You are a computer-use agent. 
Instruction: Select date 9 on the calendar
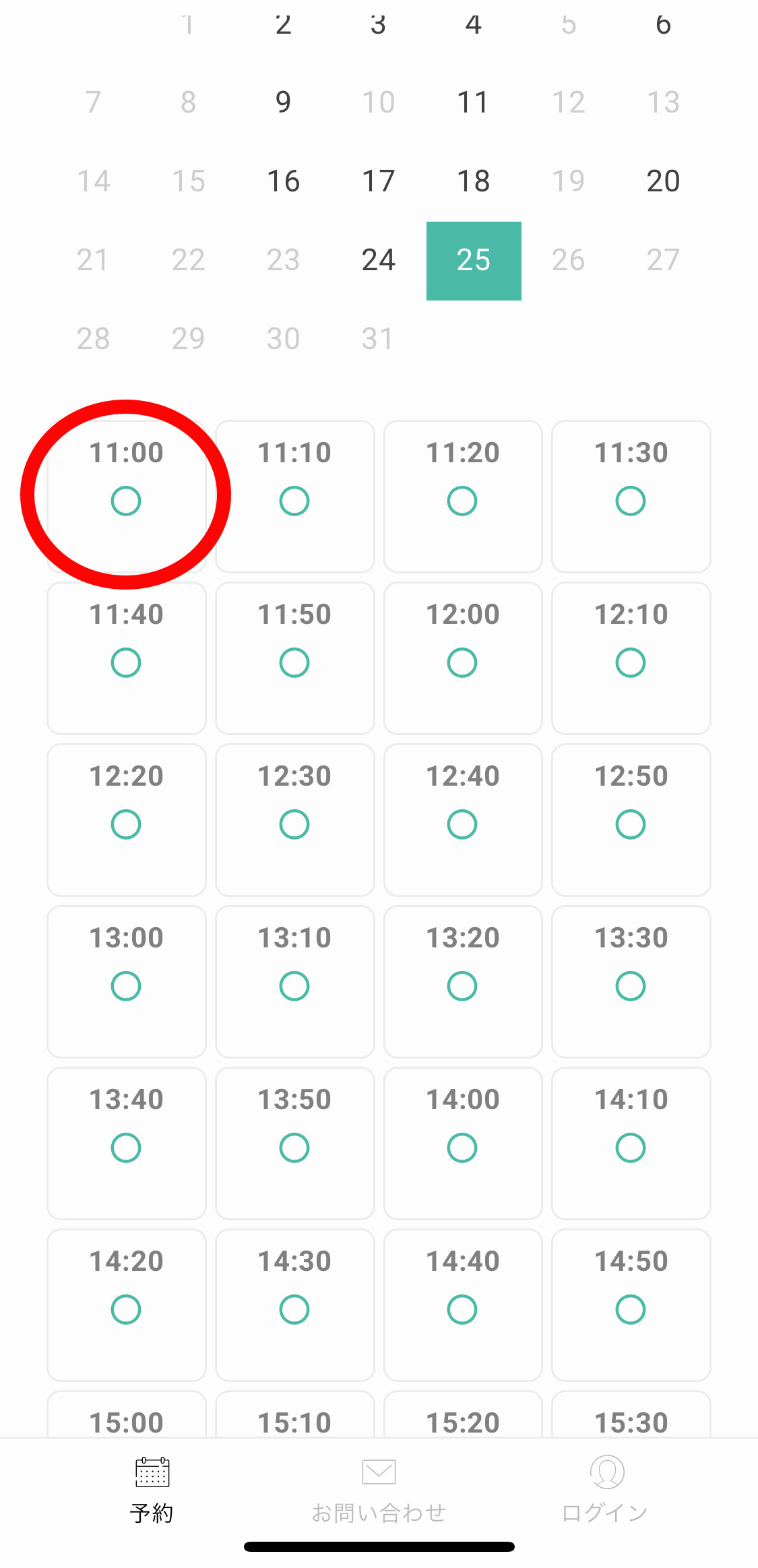pos(283,102)
